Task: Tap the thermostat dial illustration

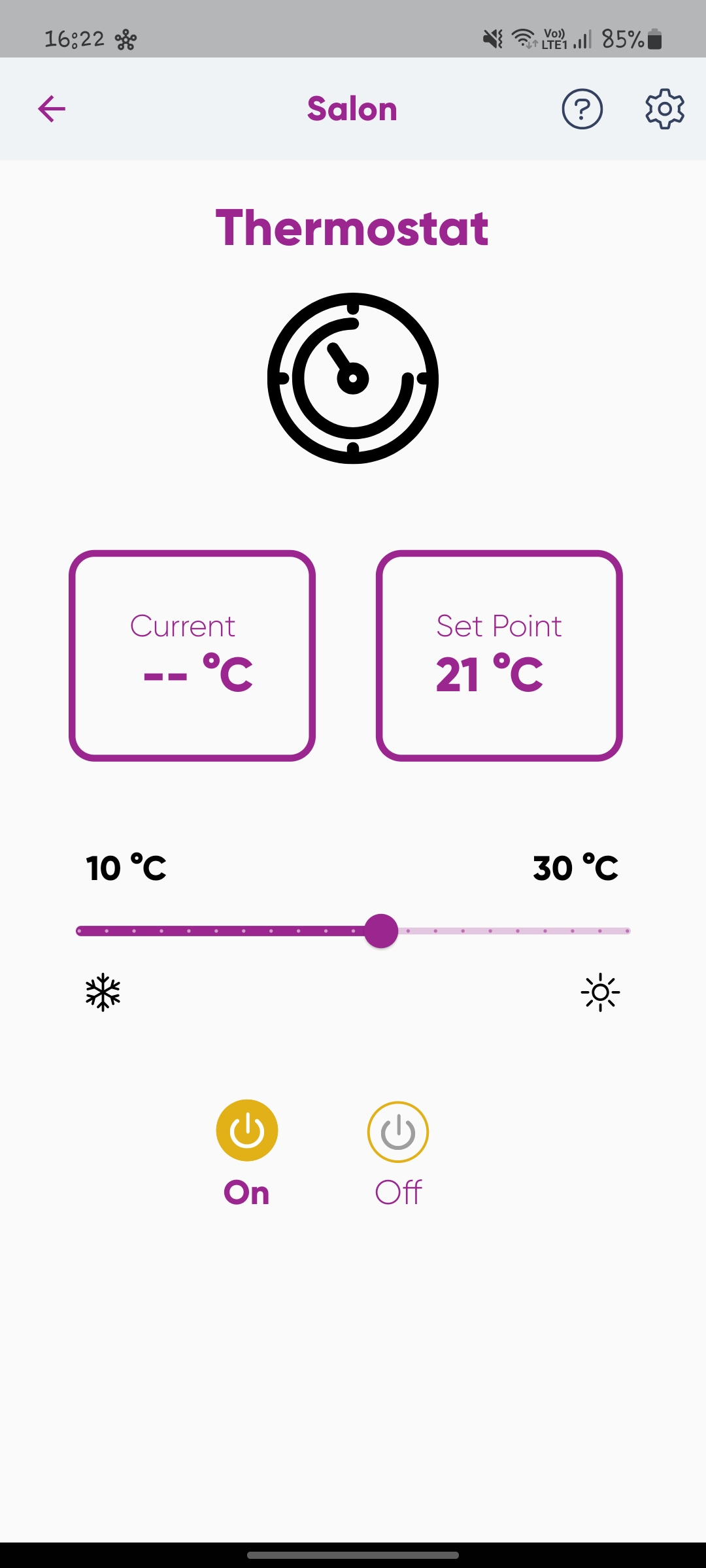Action: [x=353, y=378]
